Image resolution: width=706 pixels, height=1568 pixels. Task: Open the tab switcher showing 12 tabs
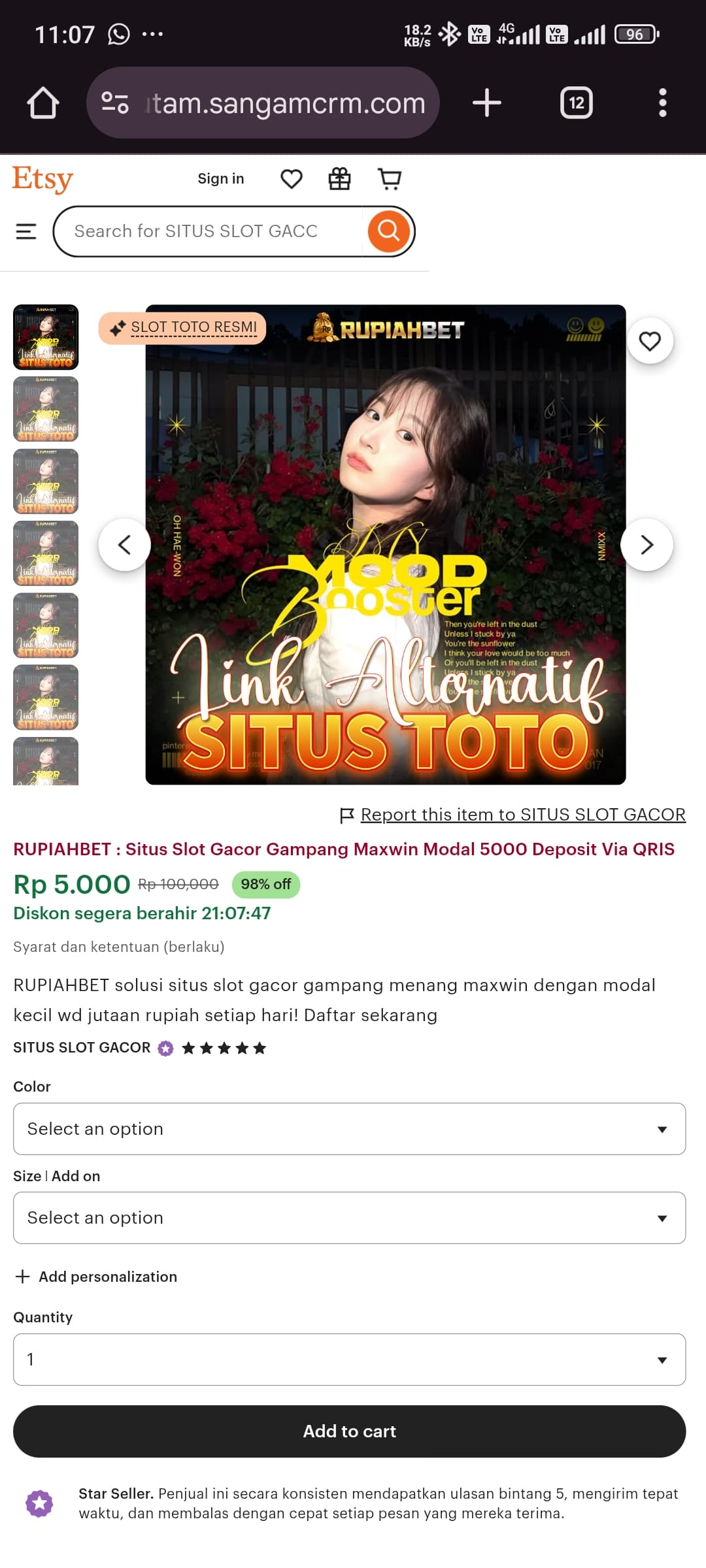click(577, 103)
